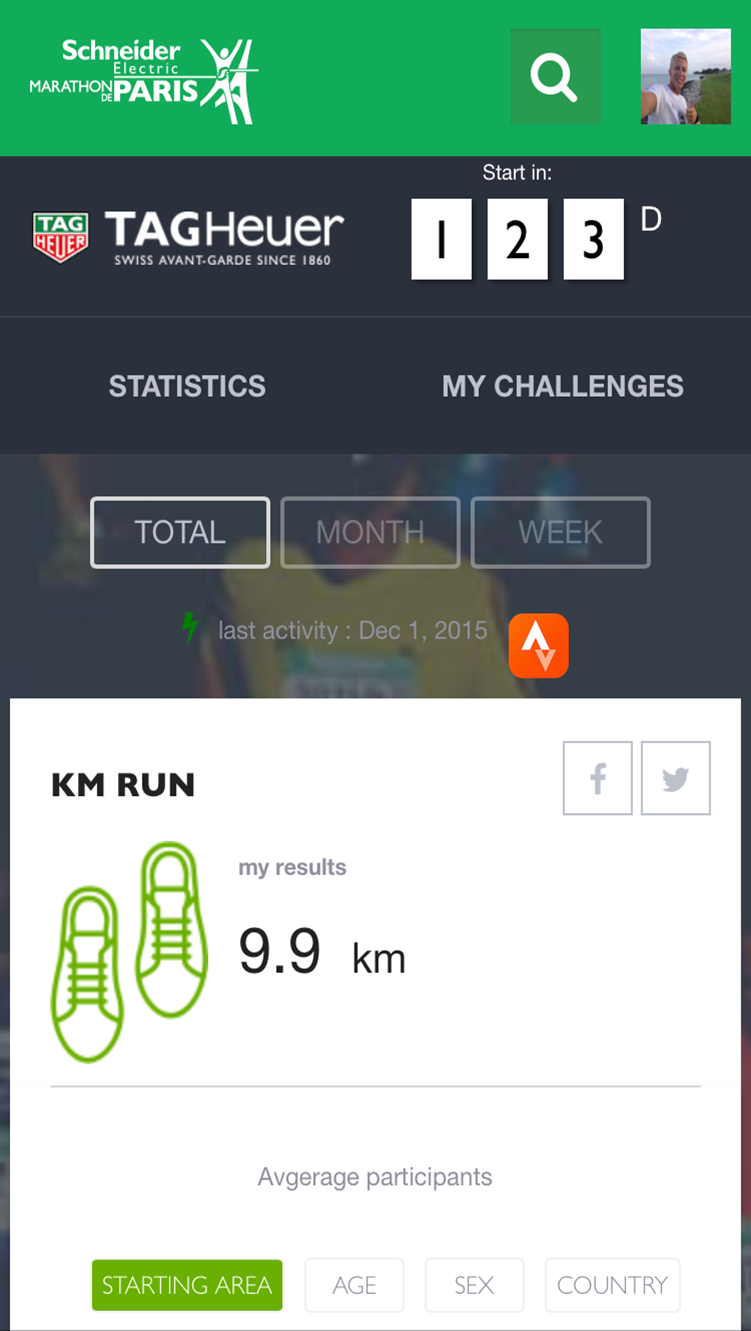Viewport: 751px width, 1331px height.
Task: Show results for the Month
Action: point(370,532)
